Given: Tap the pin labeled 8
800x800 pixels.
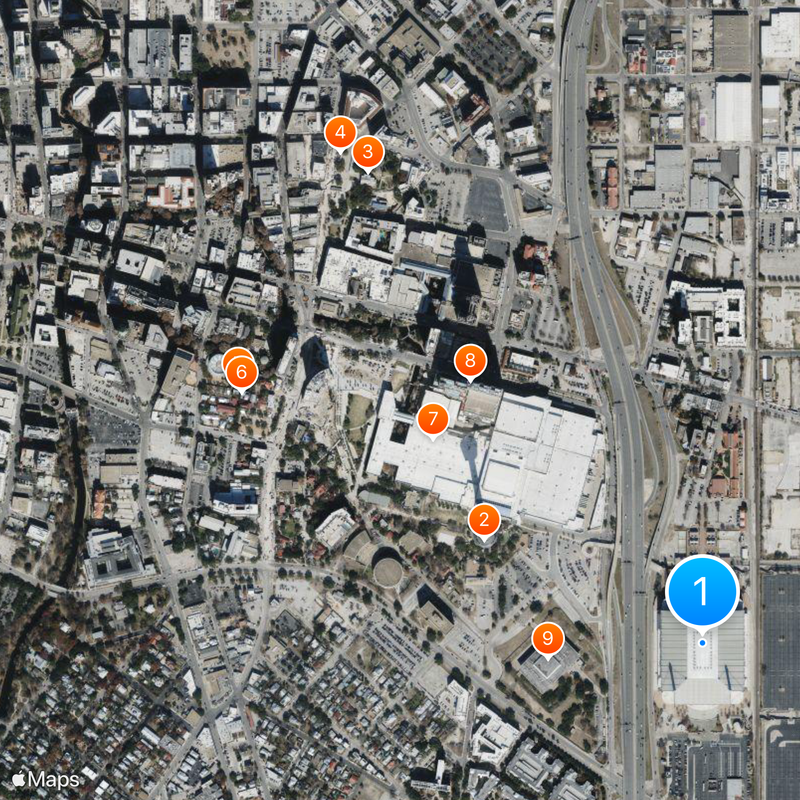Looking at the screenshot, I should coord(470,360).
